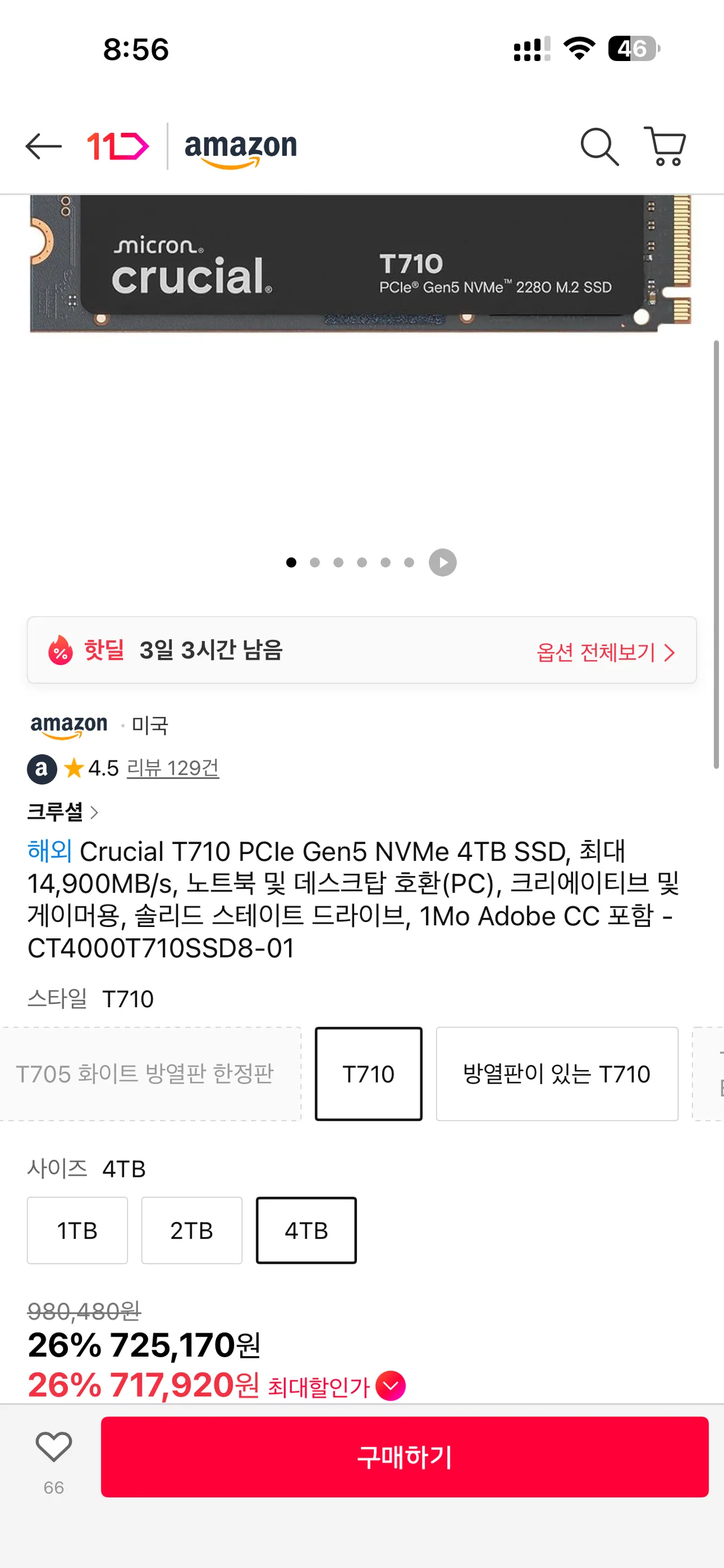Open the Amazon store logo

coord(240,148)
